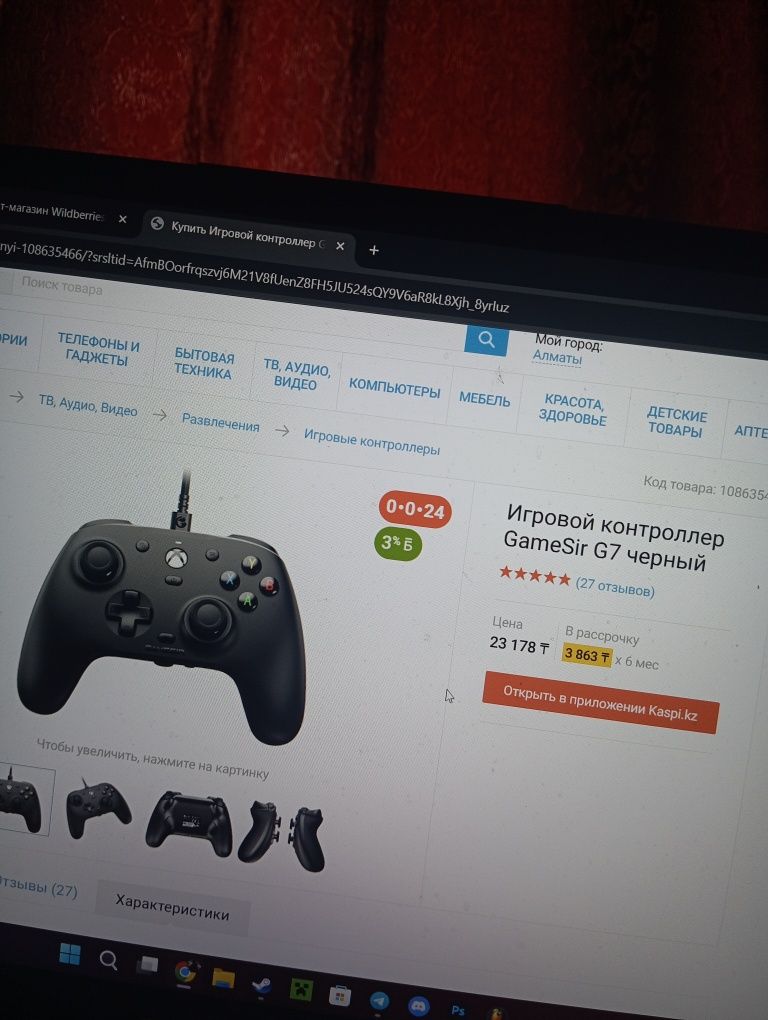Go to the Игровые контроллеры breadcrumb
Image resolution: width=768 pixels, height=1020 pixels.
click(x=371, y=442)
